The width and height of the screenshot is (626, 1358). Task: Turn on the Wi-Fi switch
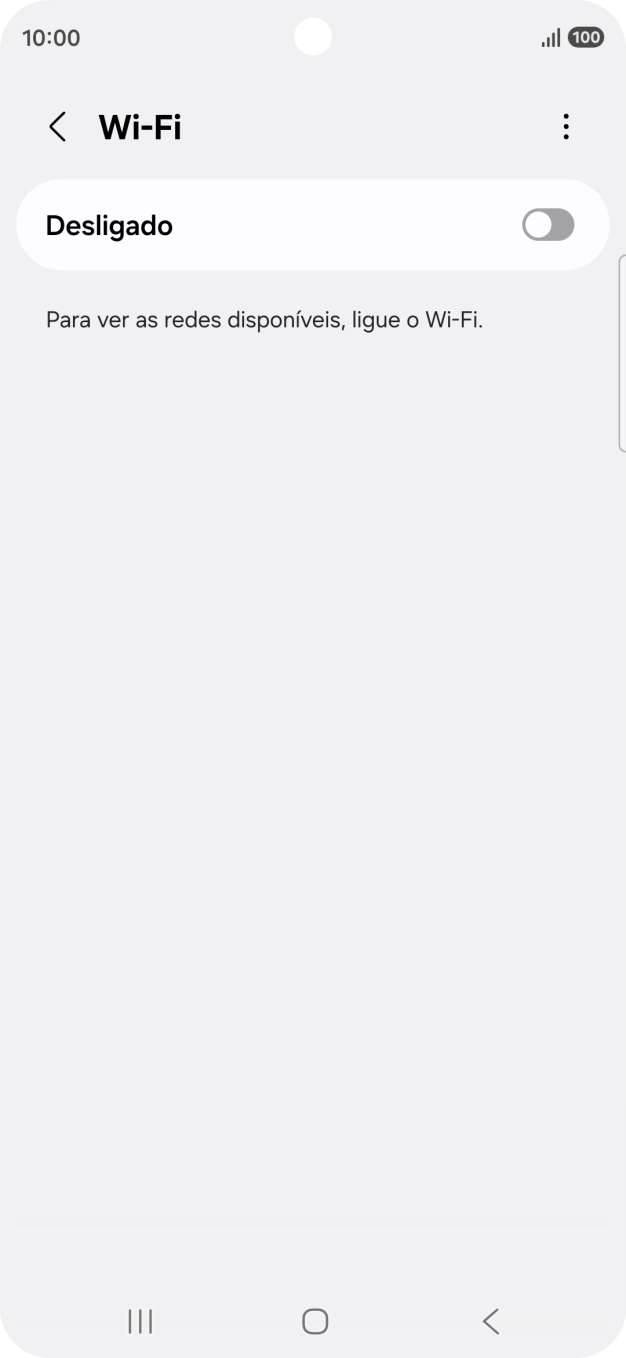pyautogui.click(x=548, y=225)
